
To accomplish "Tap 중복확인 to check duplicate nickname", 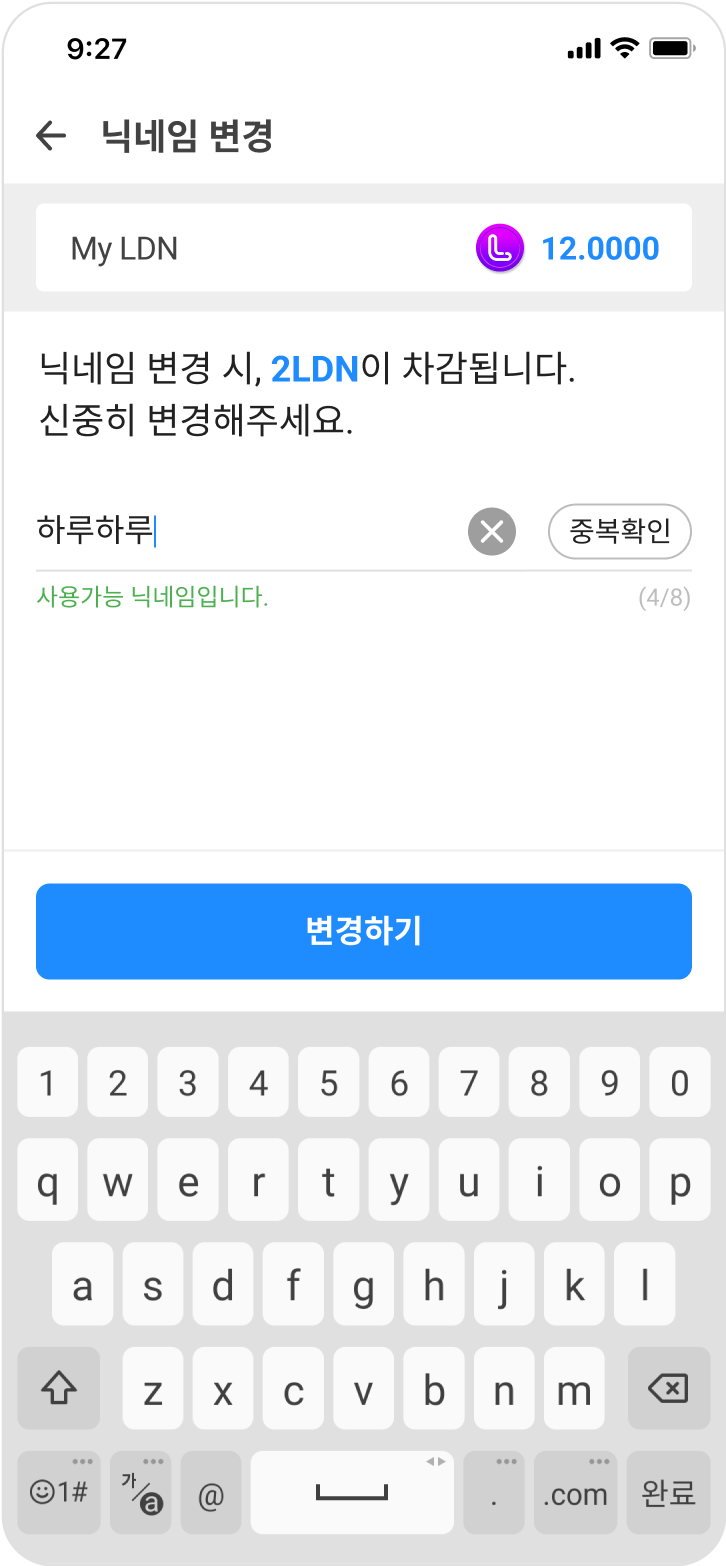I will [x=619, y=532].
